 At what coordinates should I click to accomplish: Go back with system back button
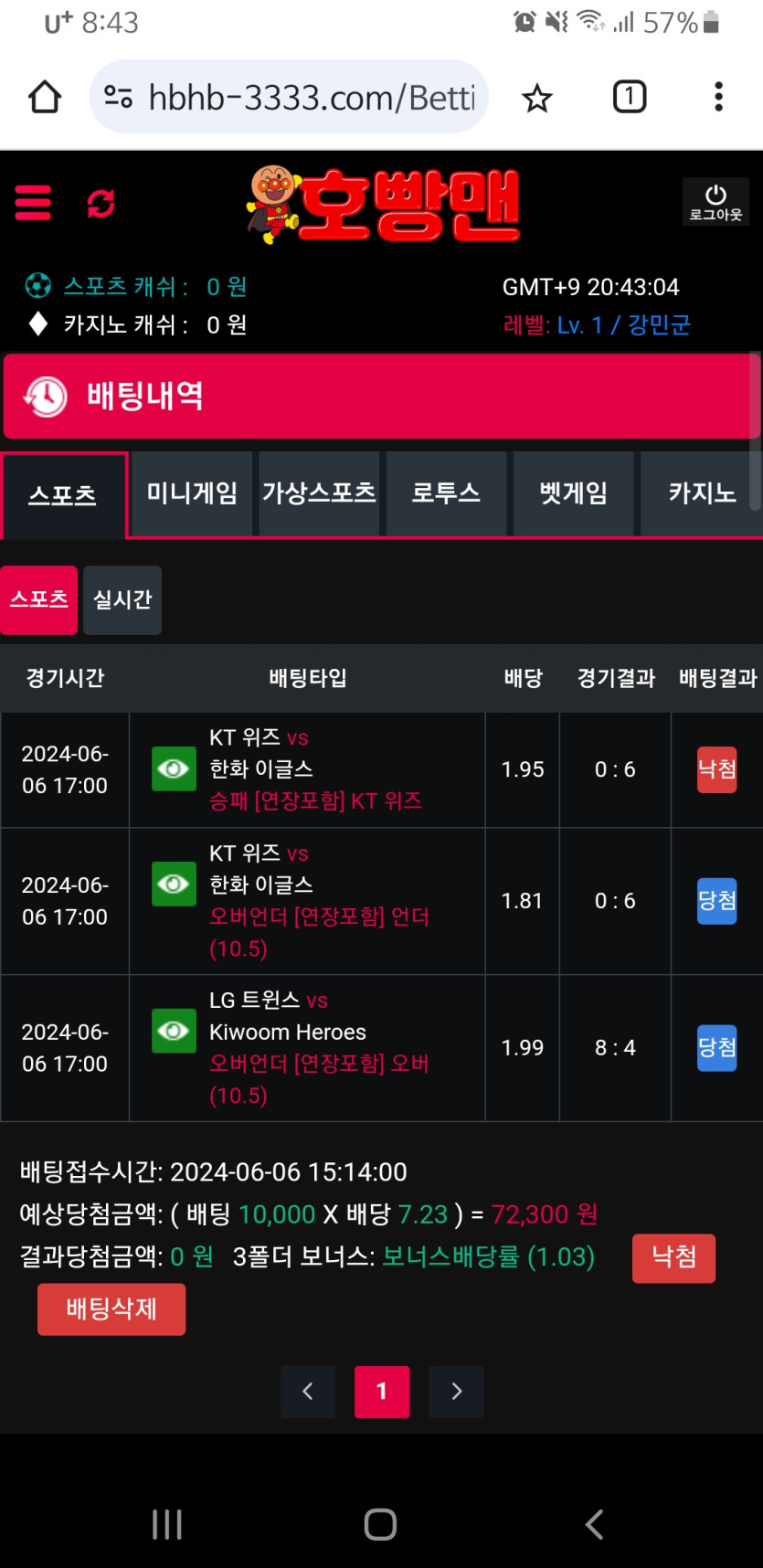(594, 1524)
